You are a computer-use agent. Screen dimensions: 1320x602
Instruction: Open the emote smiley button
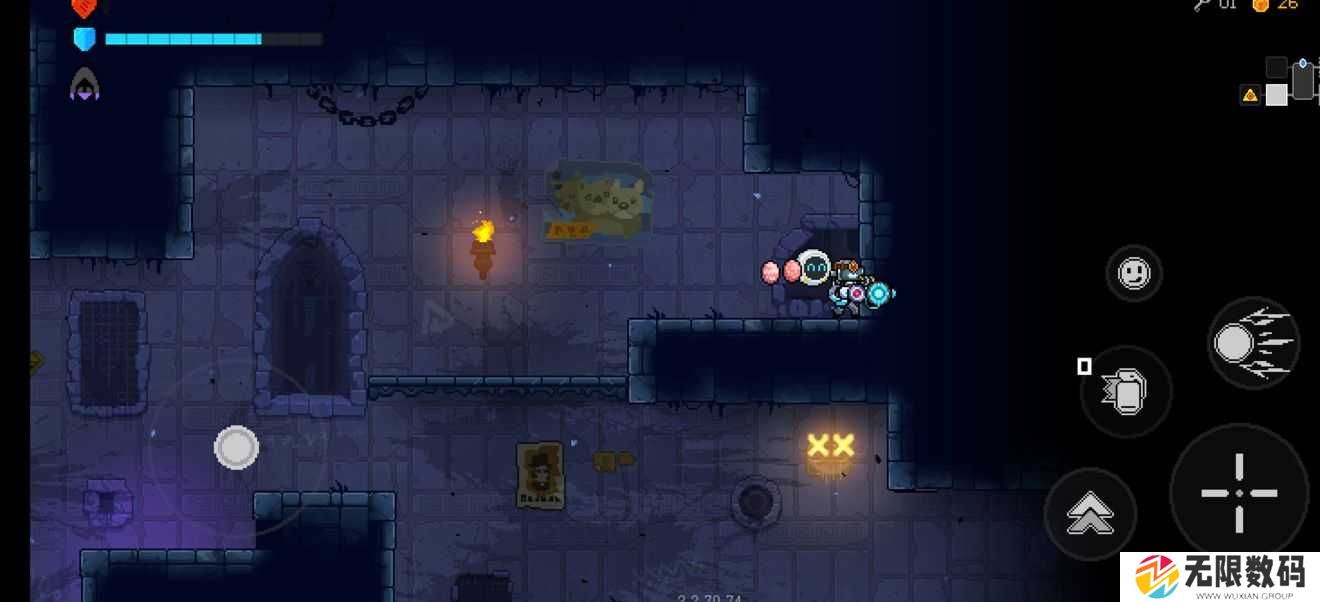point(1134,273)
